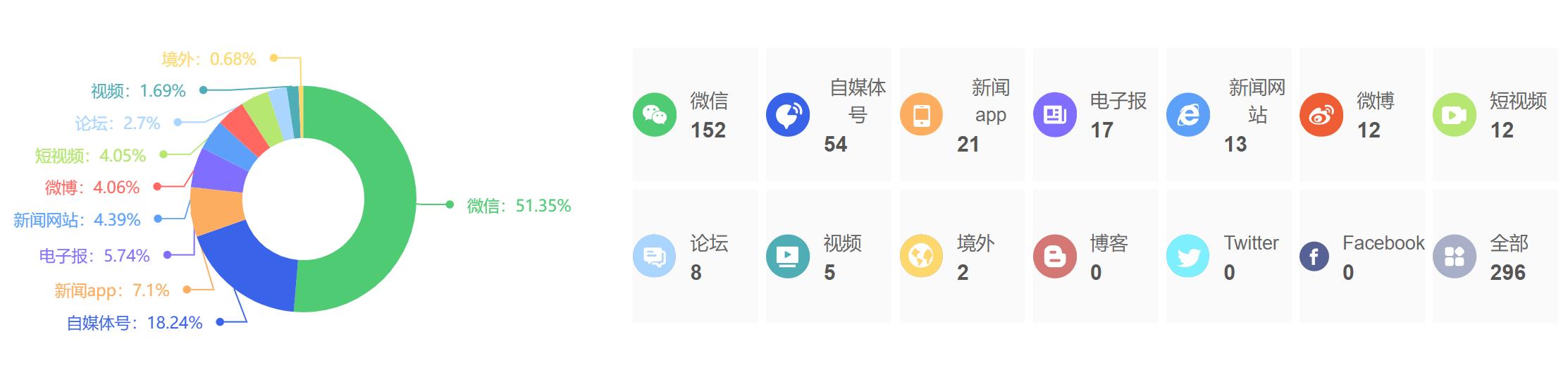The width and height of the screenshot is (1568, 380).
Task: Select the 境外 source card
Action: click(x=962, y=257)
